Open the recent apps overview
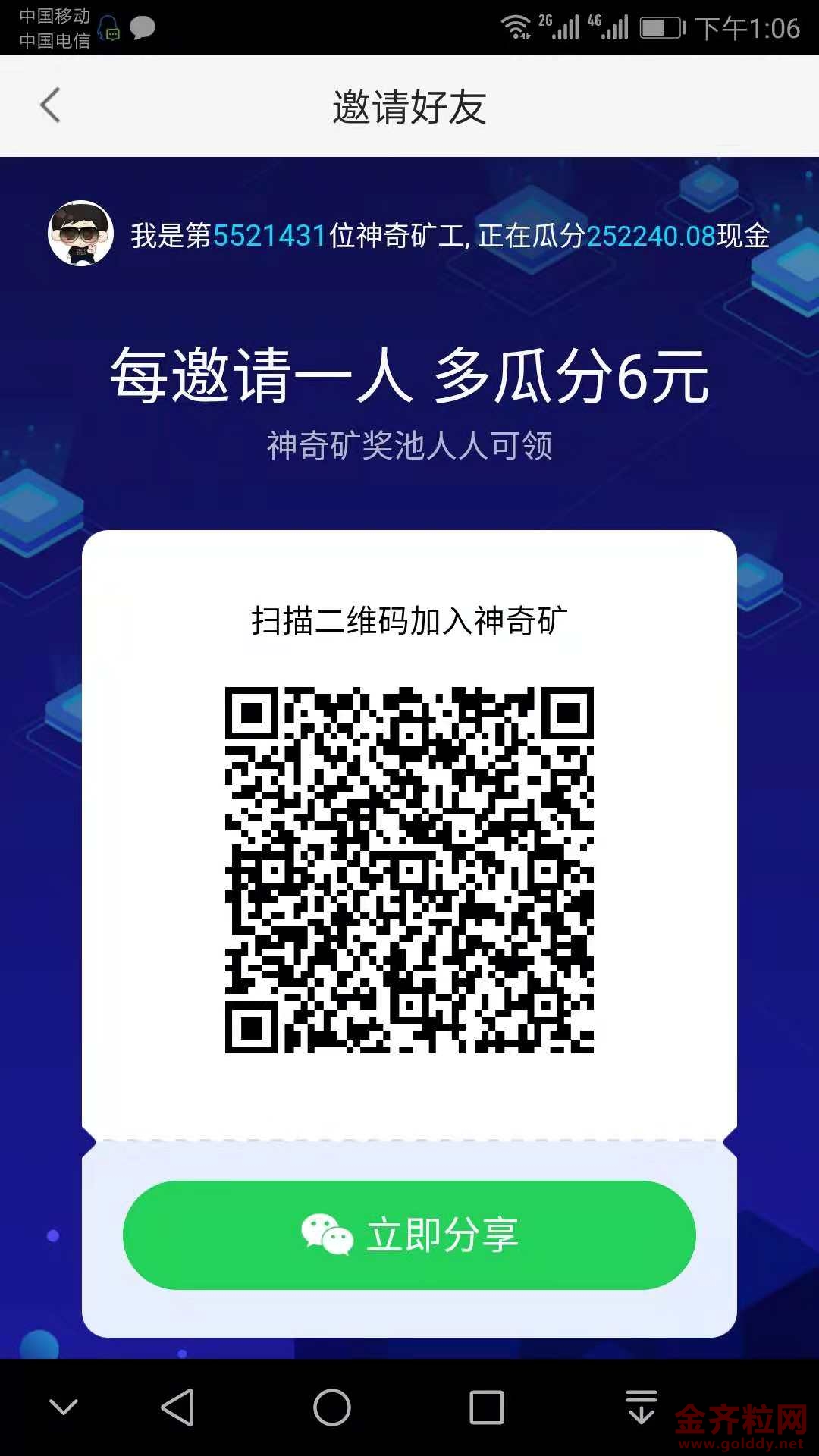The image size is (819, 1456). pos(486,1407)
